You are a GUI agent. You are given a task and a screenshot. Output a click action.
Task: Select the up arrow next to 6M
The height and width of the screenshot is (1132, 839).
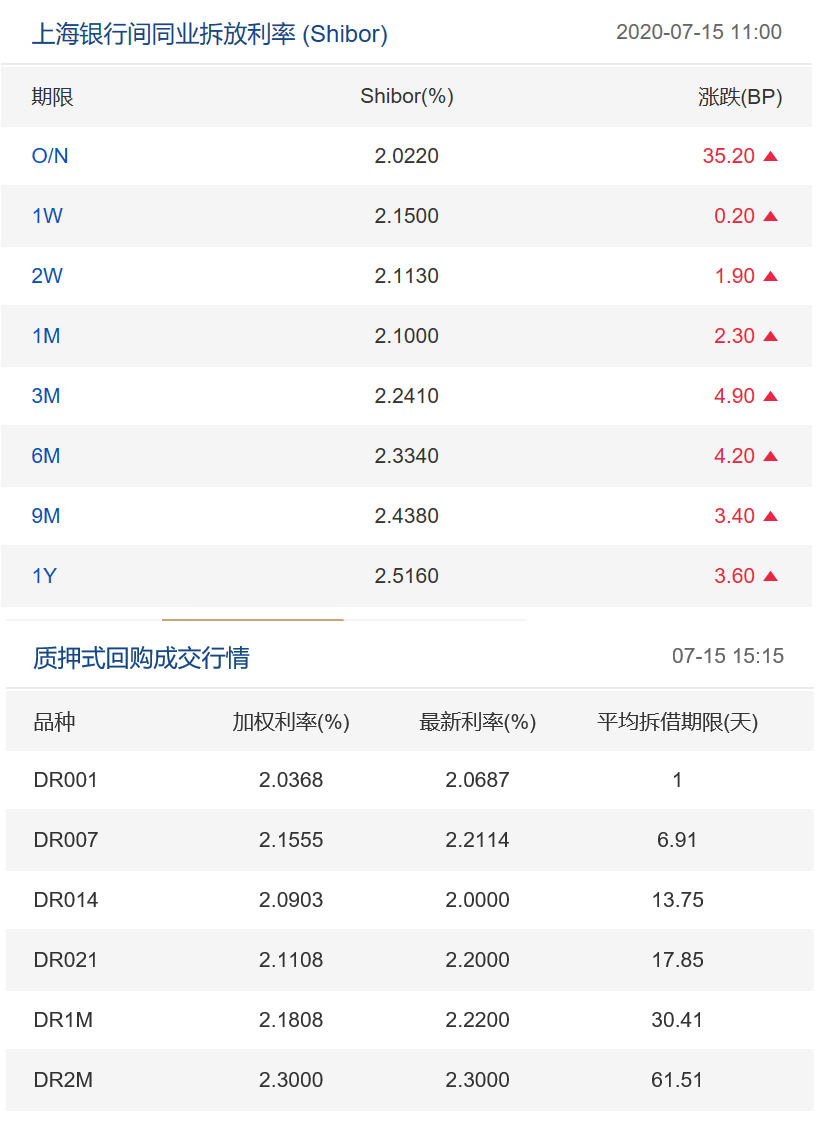pos(768,456)
